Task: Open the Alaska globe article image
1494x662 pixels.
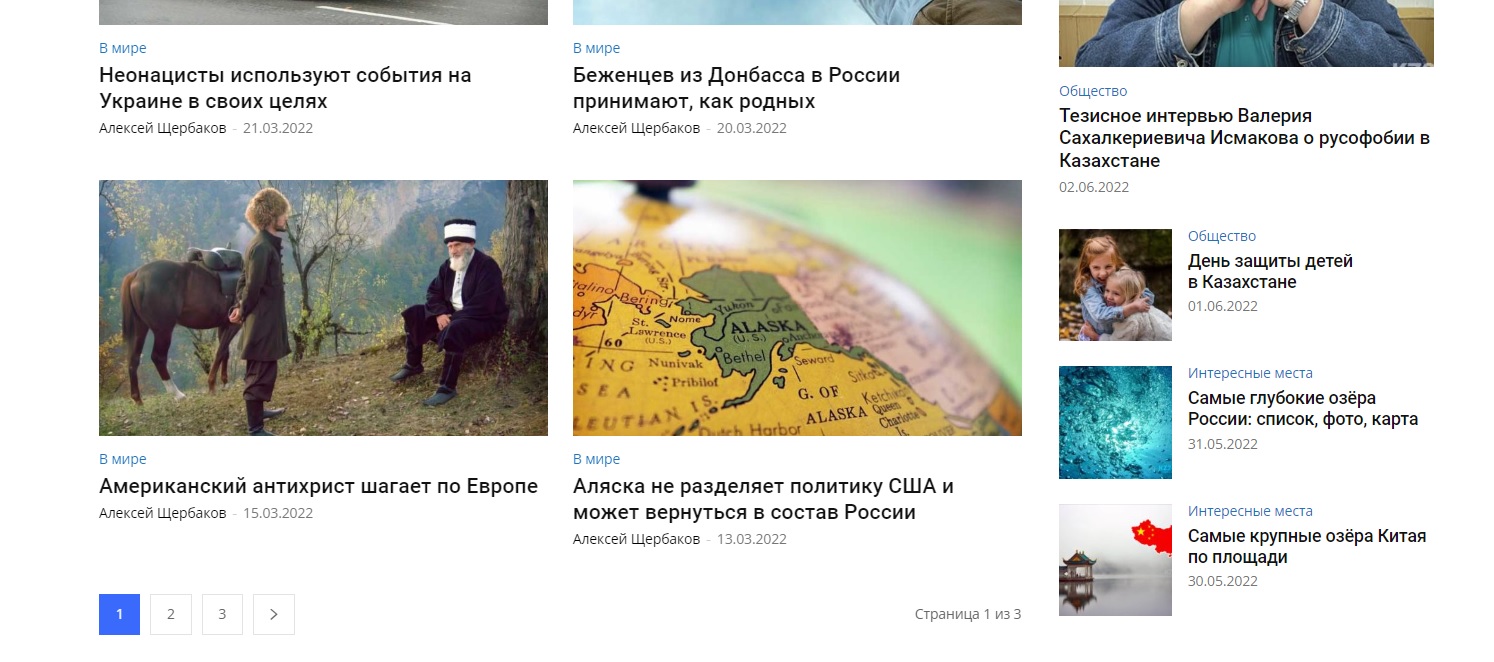Action: [797, 308]
